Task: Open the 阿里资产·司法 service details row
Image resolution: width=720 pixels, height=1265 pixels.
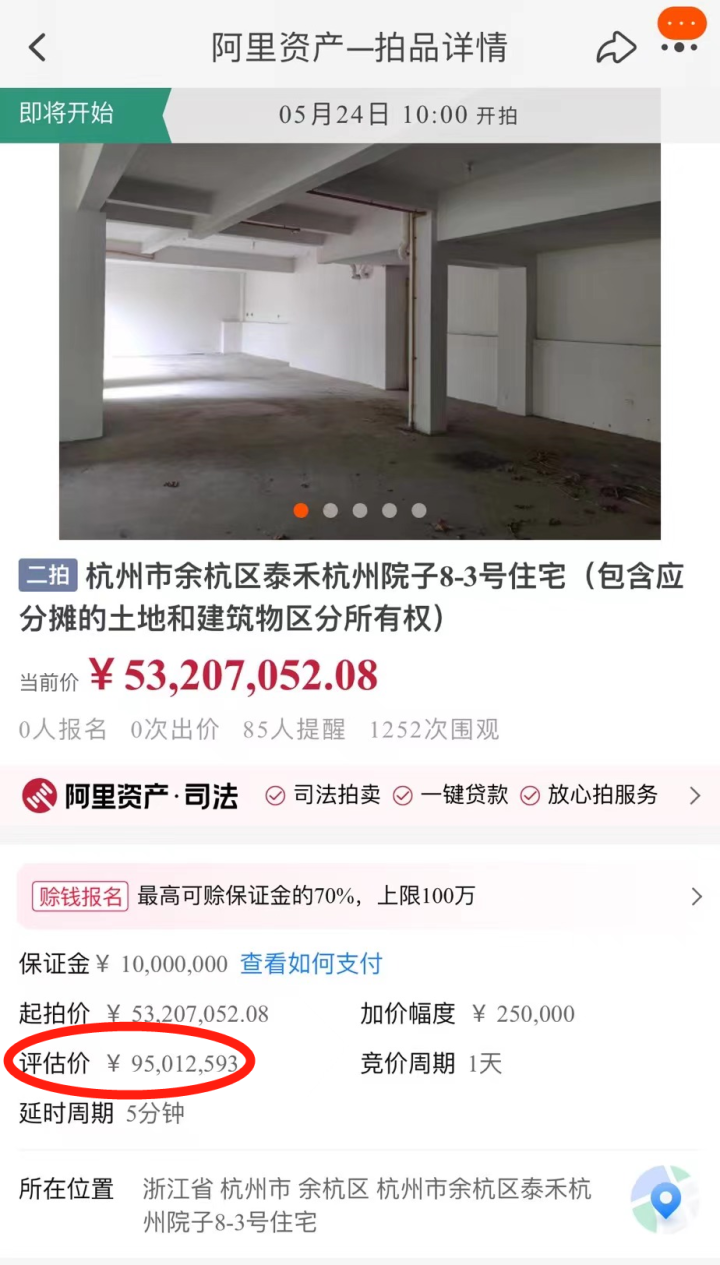Action: [360, 796]
